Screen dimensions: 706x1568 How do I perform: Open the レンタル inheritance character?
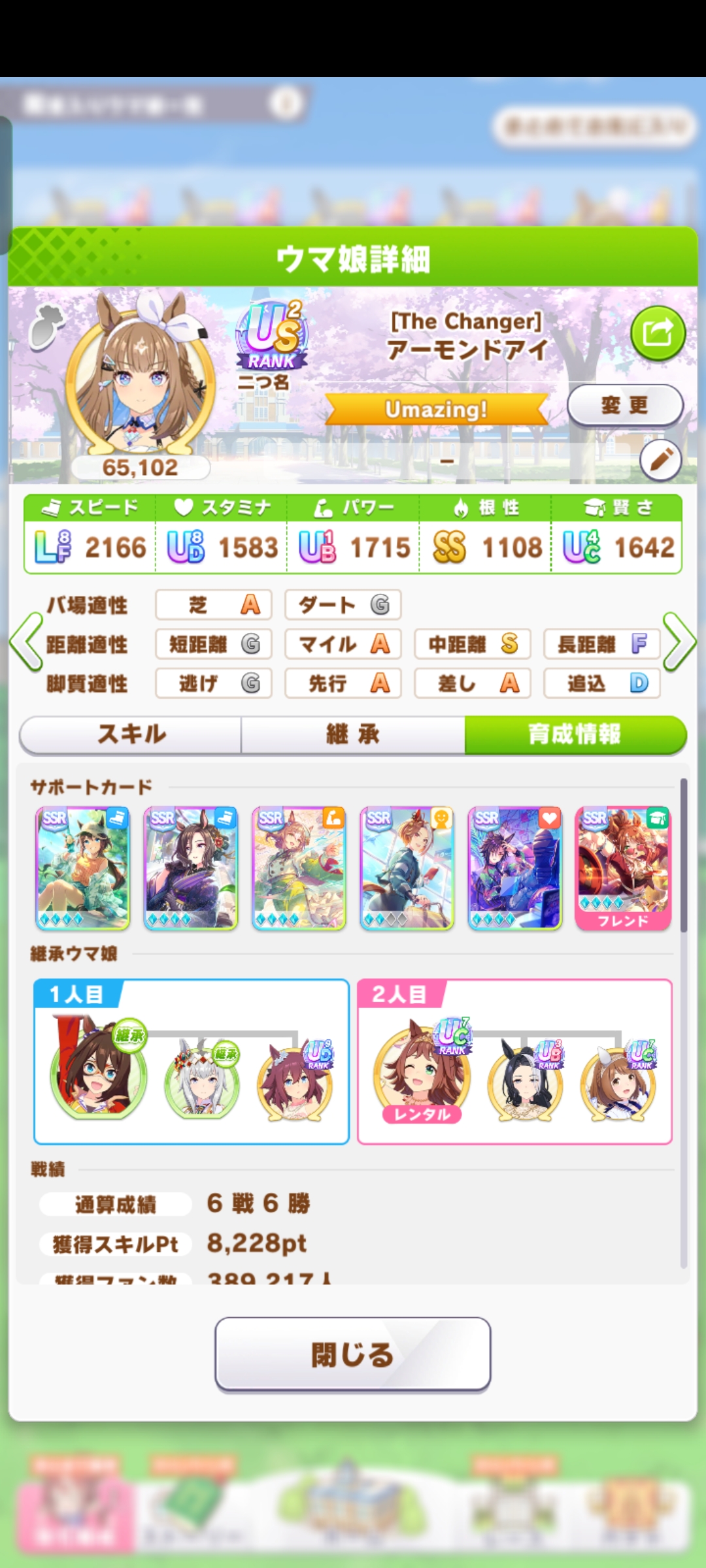point(422,1075)
